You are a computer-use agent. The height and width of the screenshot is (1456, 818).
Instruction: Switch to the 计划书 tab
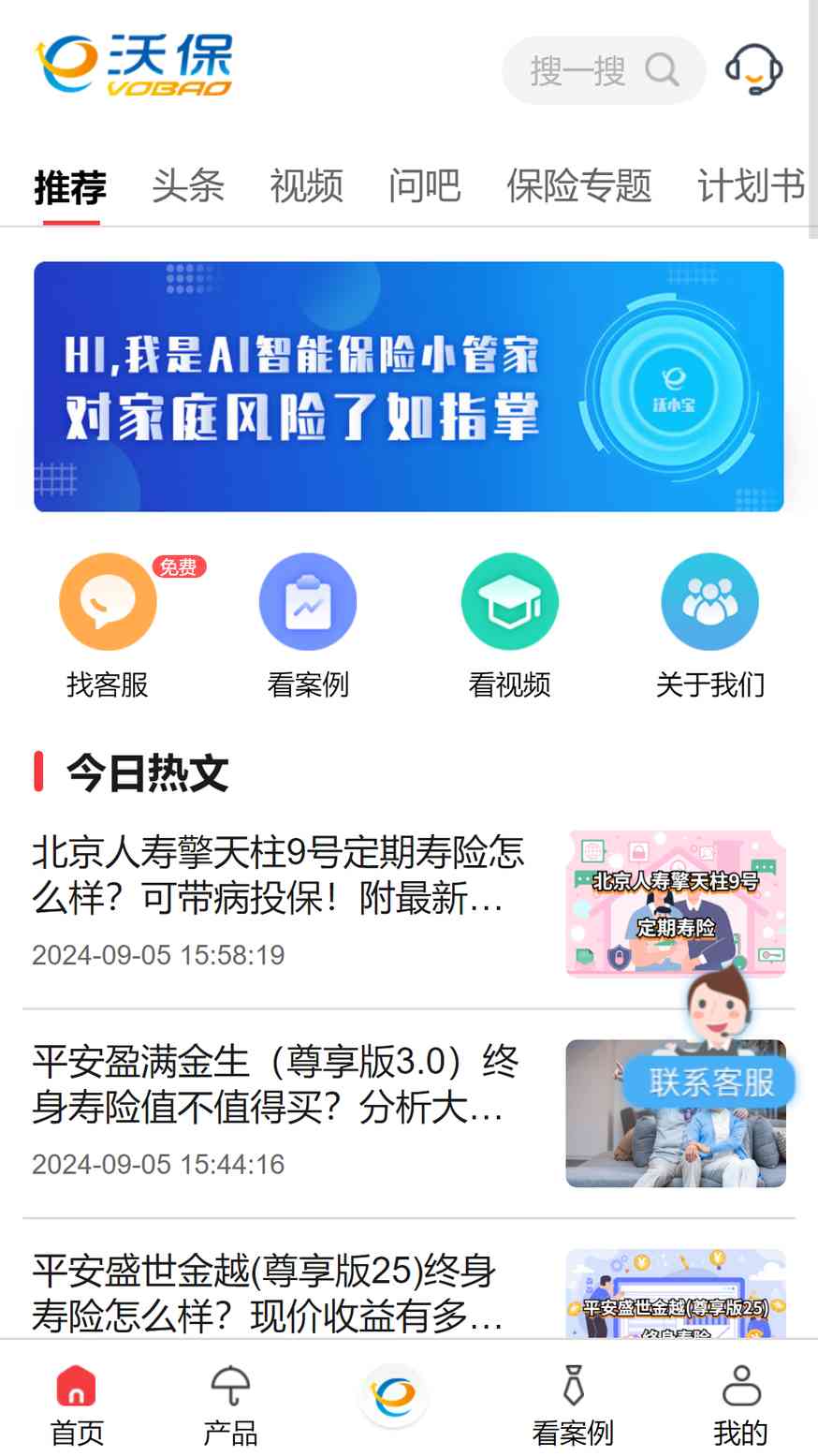(x=751, y=185)
